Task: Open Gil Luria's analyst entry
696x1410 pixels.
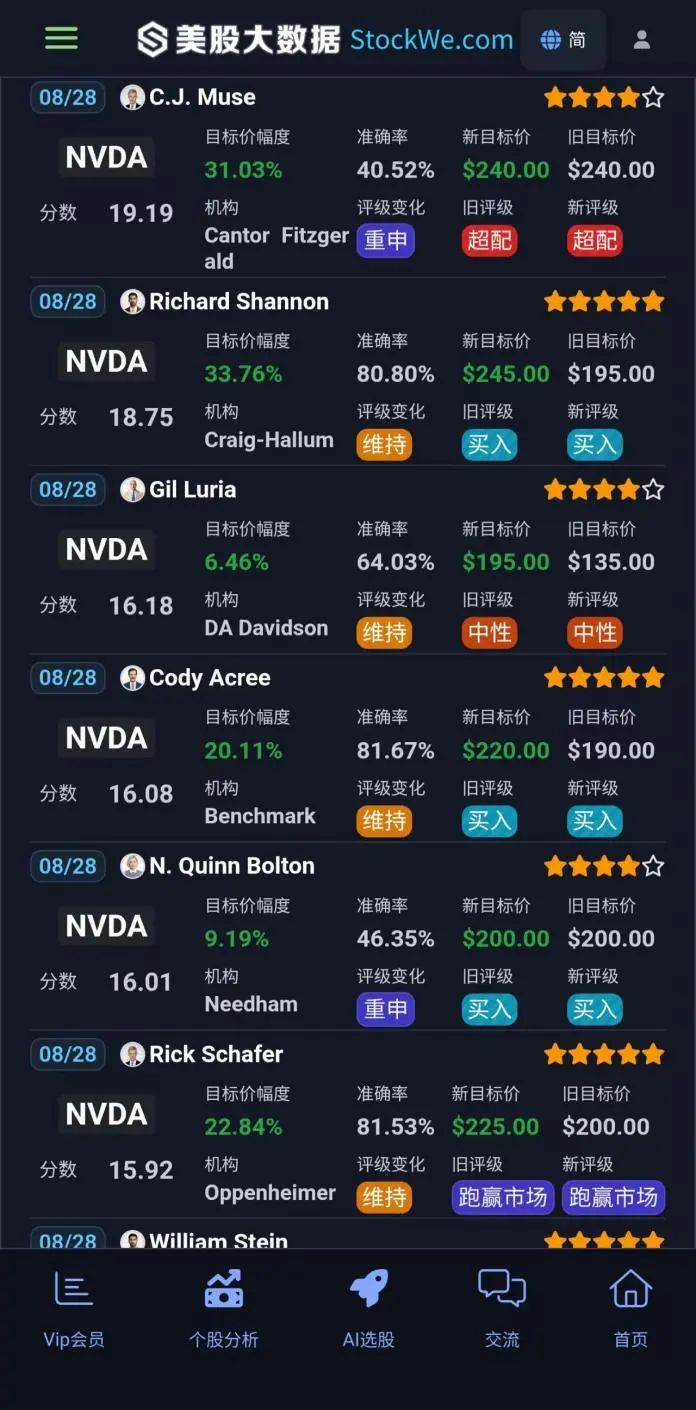Action: click(x=348, y=561)
